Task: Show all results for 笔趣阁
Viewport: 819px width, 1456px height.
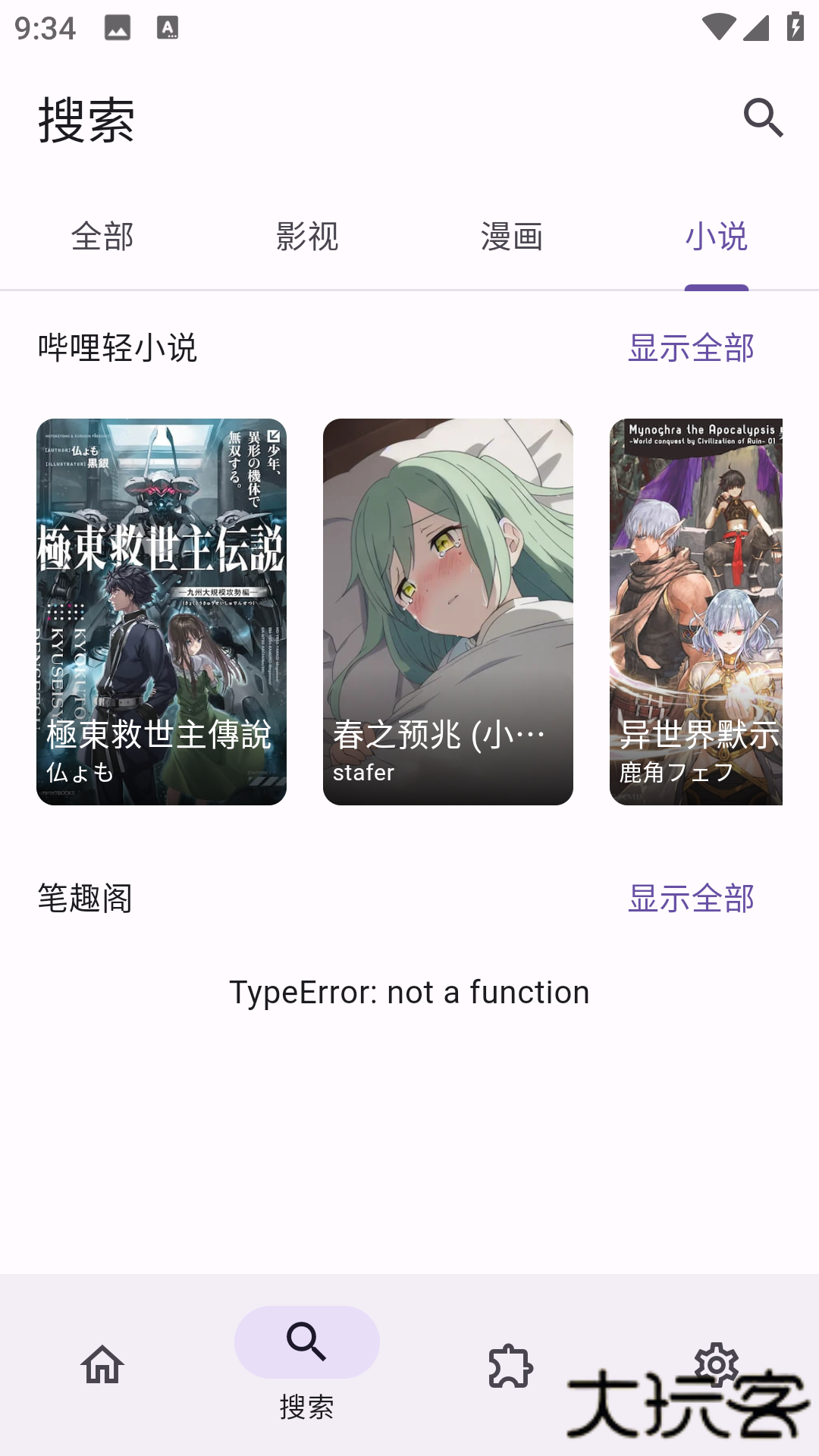Action: [691, 899]
